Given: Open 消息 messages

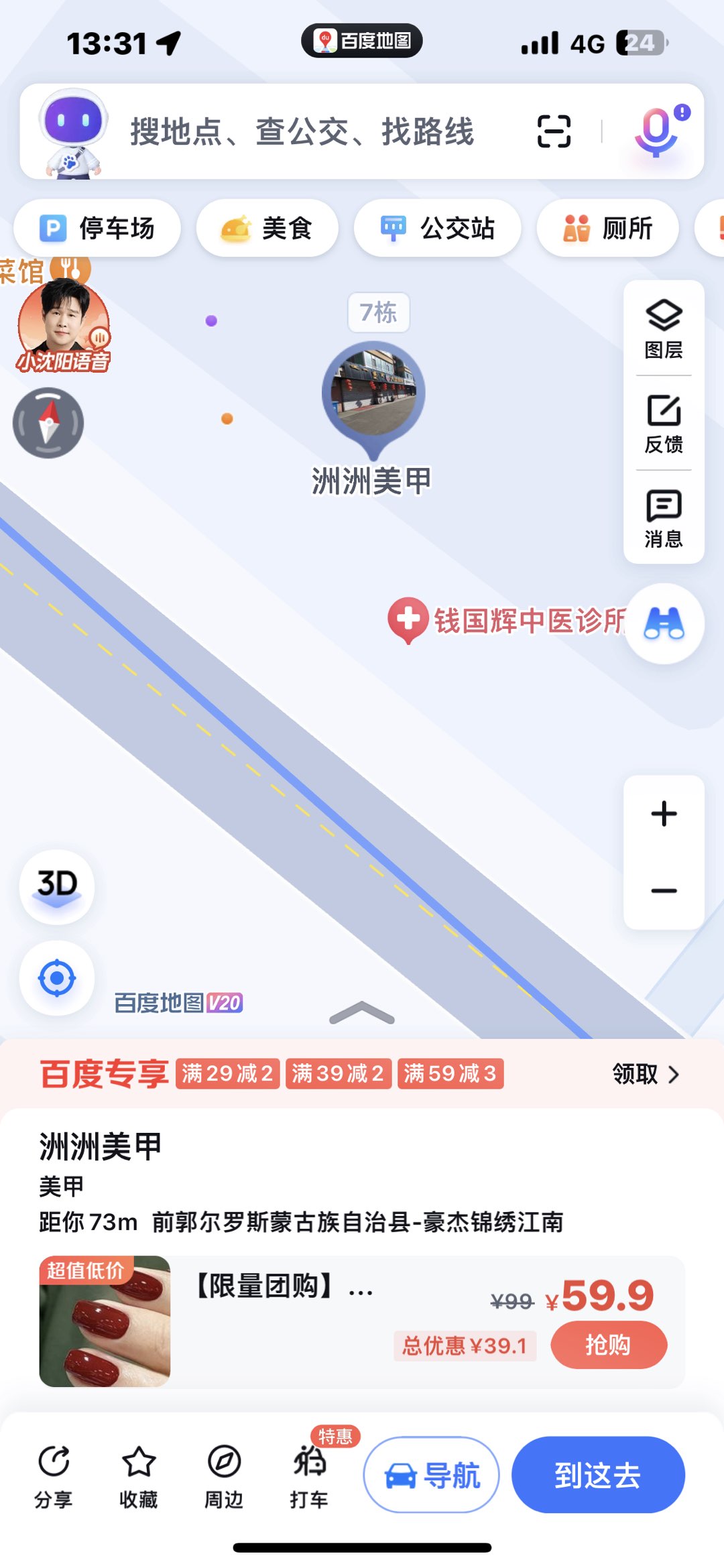Looking at the screenshot, I should pos(664,518).
